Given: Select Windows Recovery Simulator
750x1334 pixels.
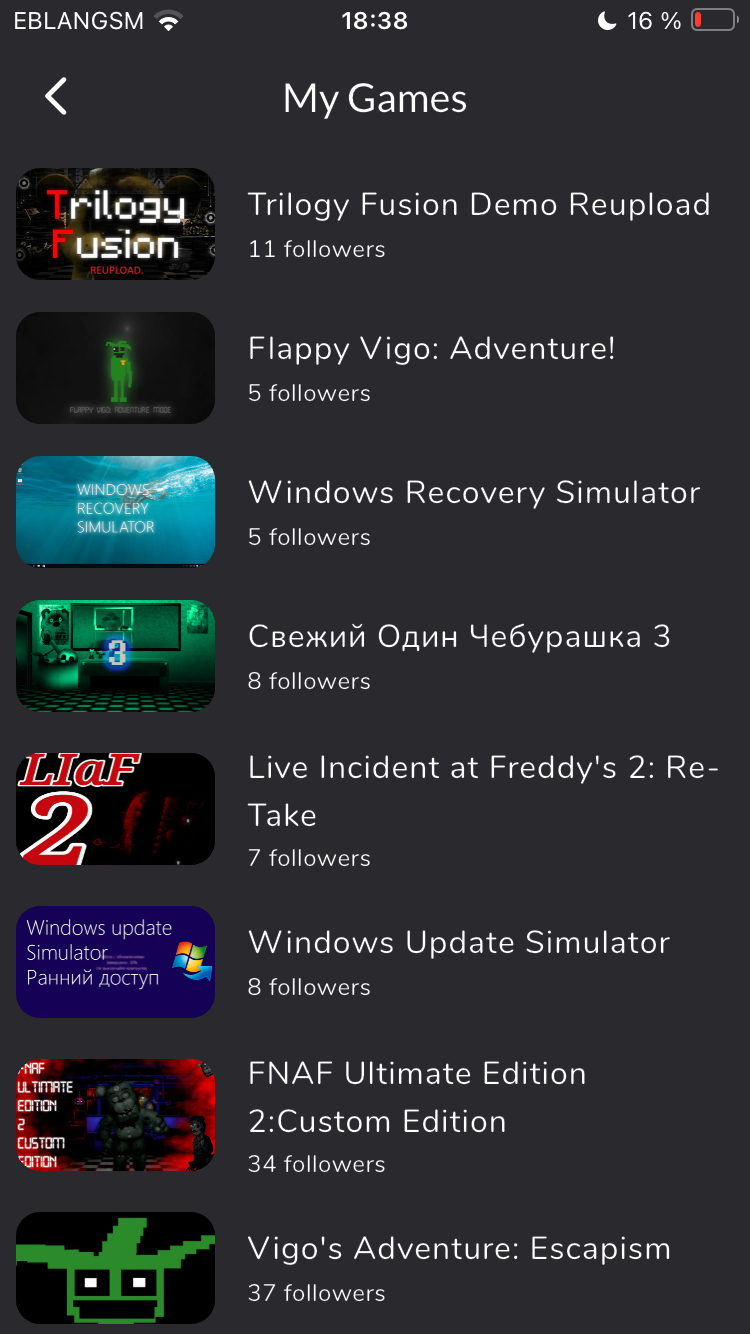Looking at the screenshot, I should coord(473,493).
